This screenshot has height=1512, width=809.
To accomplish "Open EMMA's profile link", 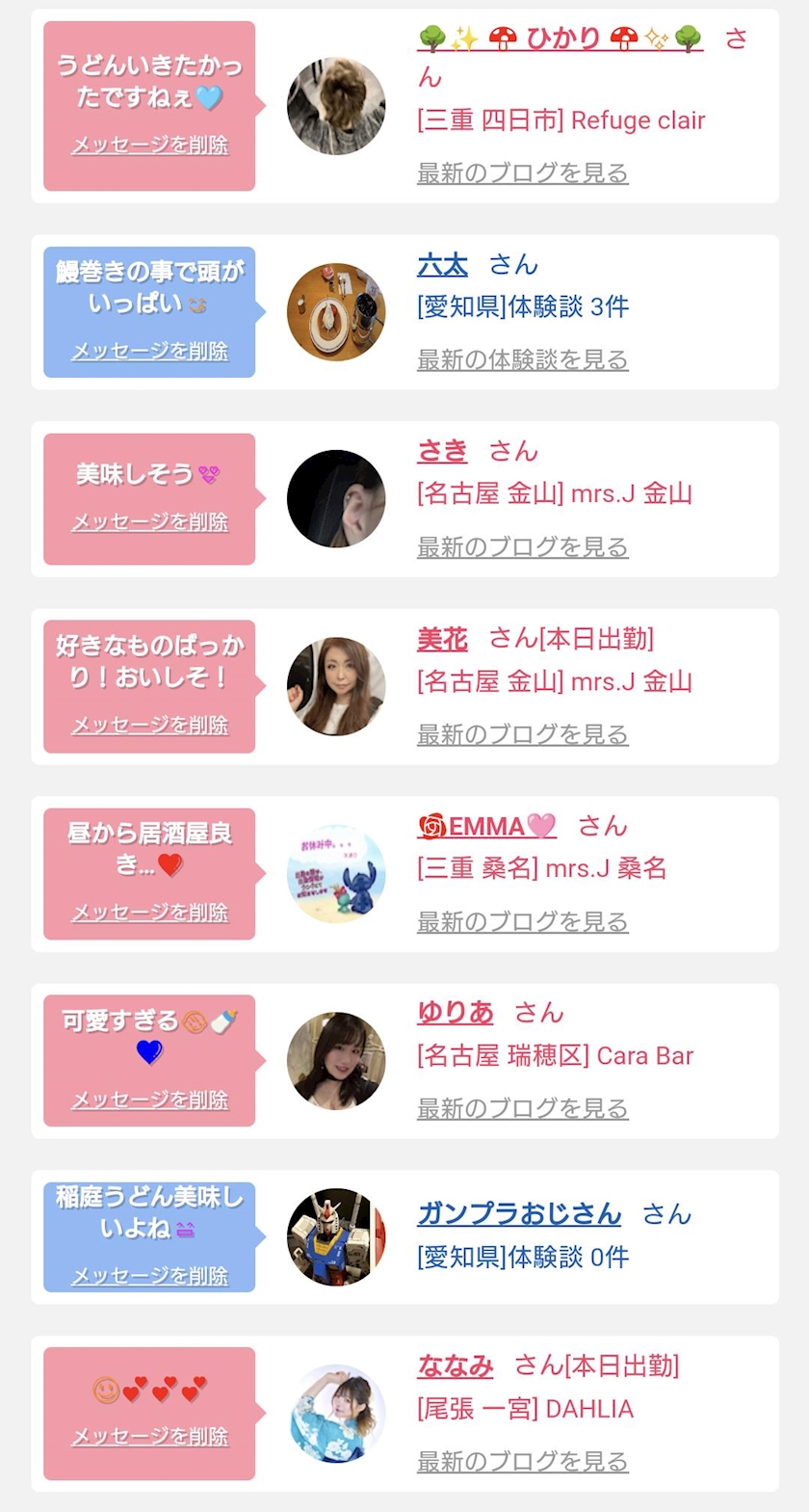I will [x=486, y=826].
